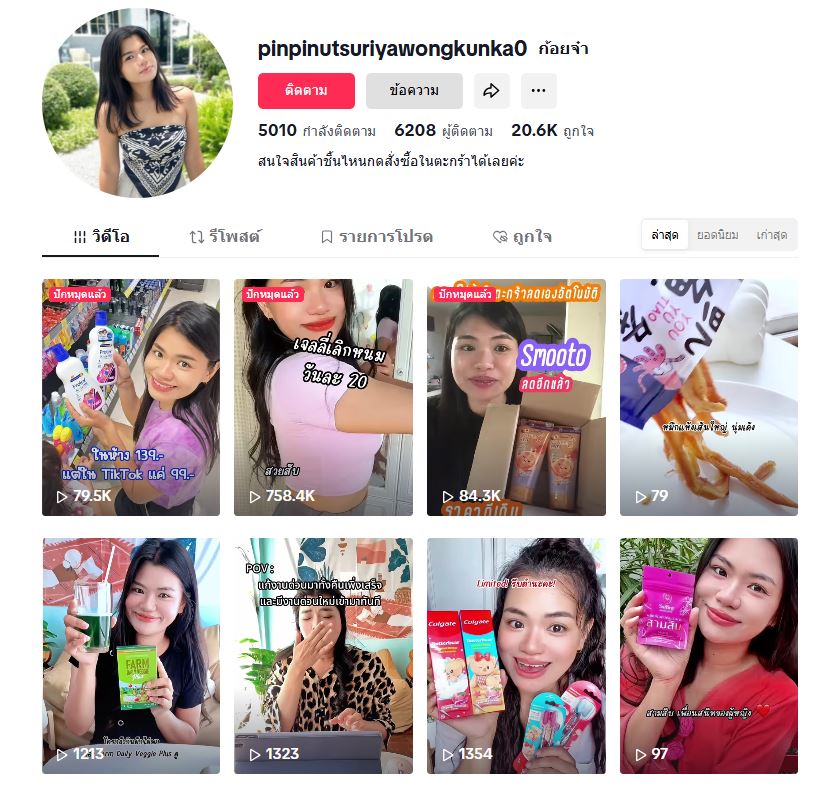Play the POV video with 1323 views

click(x=323, y=655)
